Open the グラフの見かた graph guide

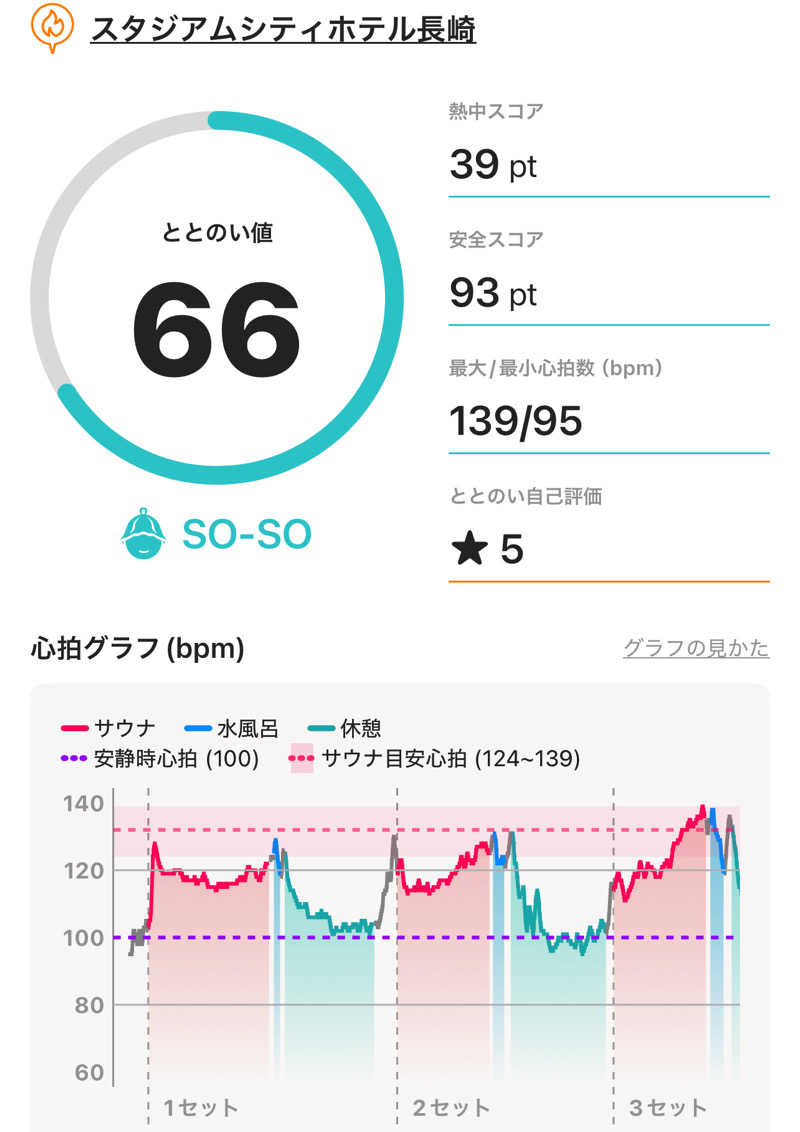(696, 648)
